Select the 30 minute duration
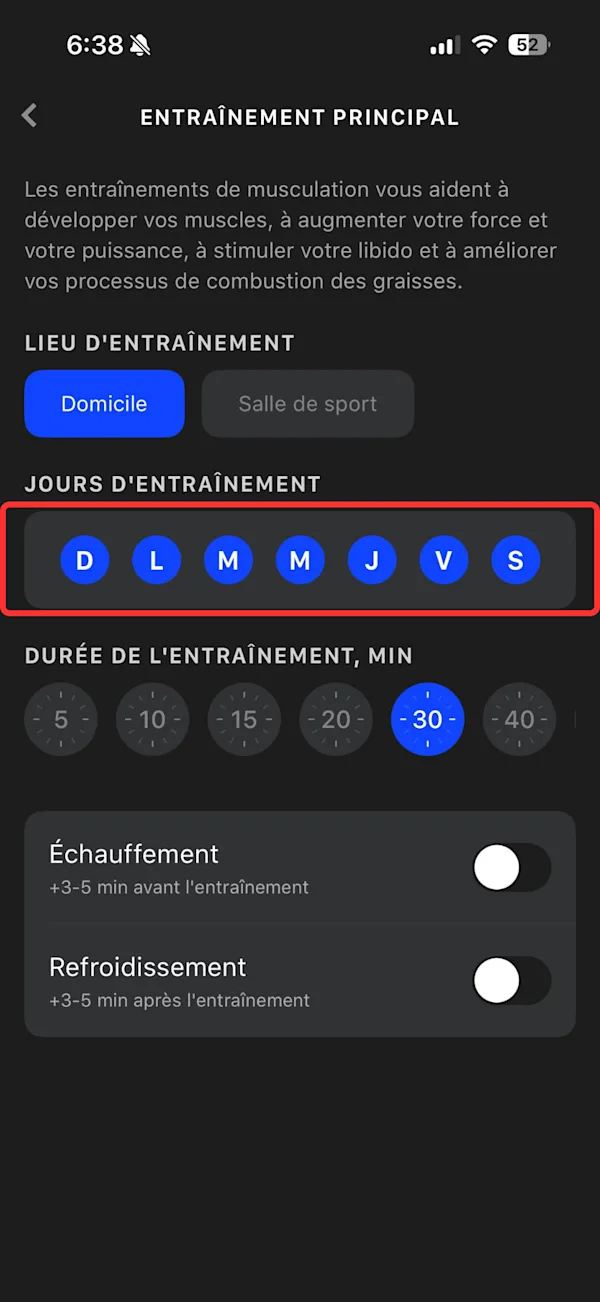This screenshot has height=1302, width=600. tap(428, 719)
